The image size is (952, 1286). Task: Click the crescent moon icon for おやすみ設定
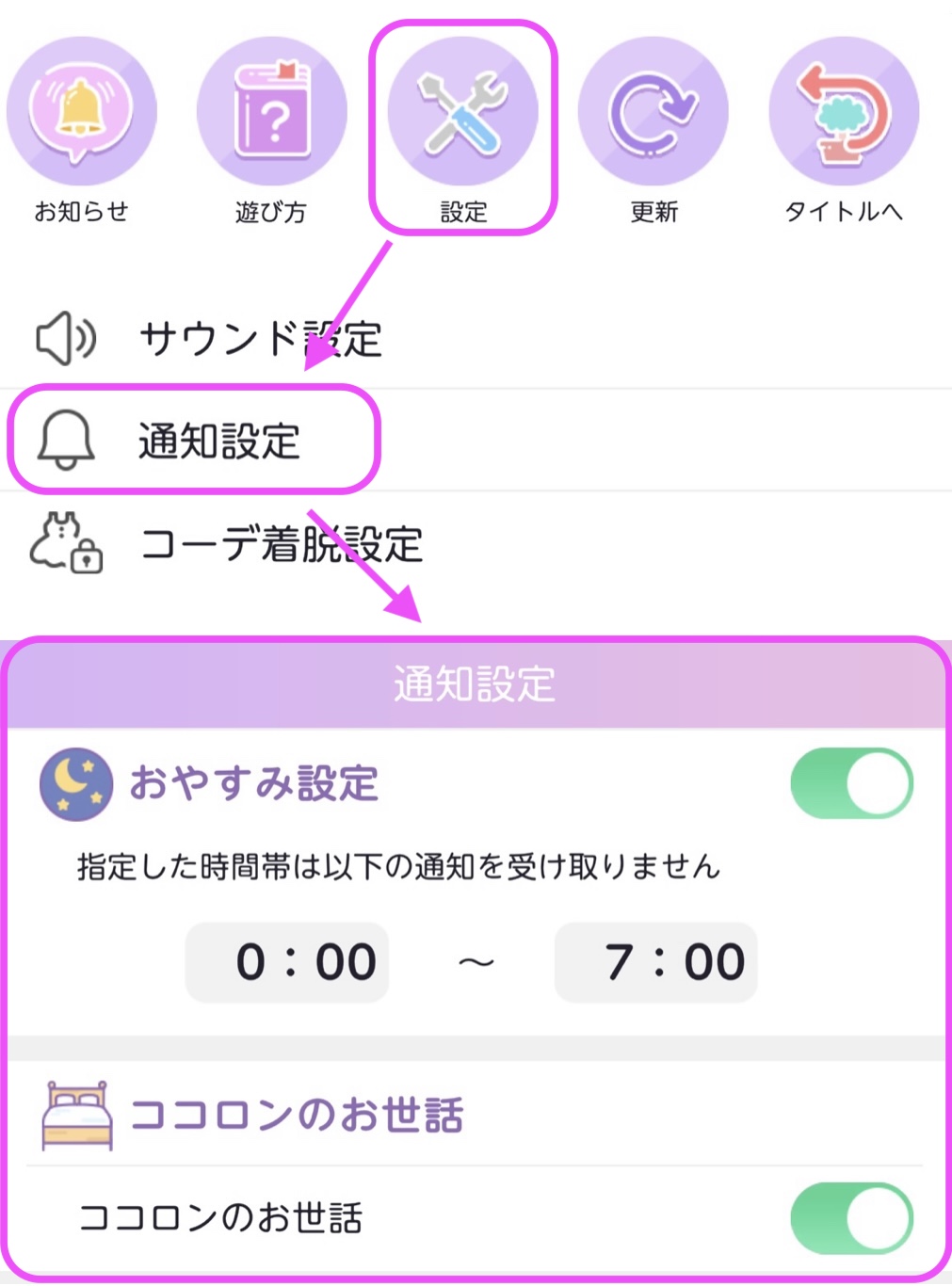click(75, 782)
